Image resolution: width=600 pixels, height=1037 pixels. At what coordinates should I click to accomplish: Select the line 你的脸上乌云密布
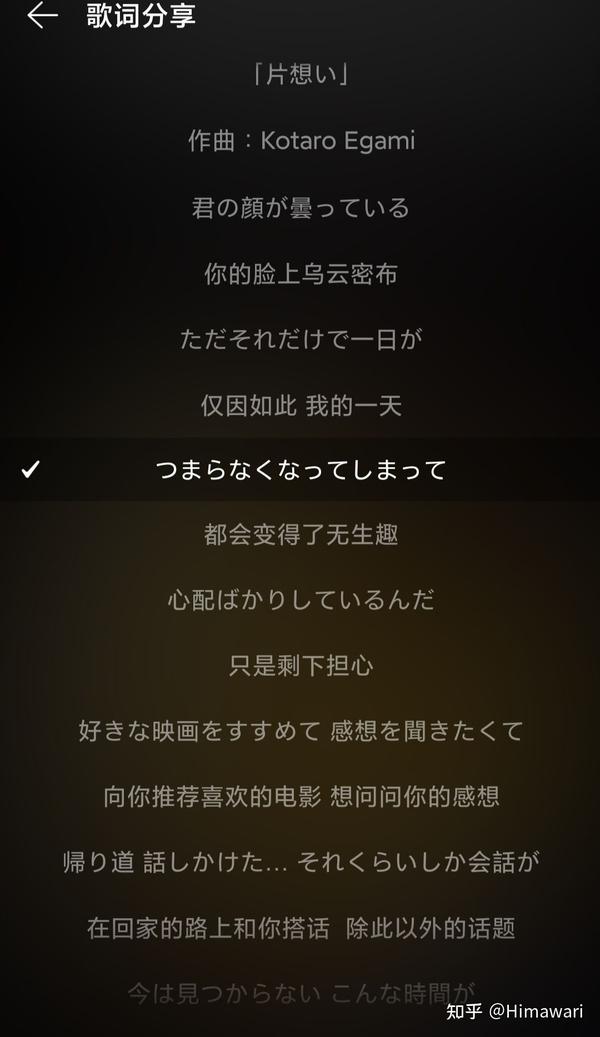300,274
